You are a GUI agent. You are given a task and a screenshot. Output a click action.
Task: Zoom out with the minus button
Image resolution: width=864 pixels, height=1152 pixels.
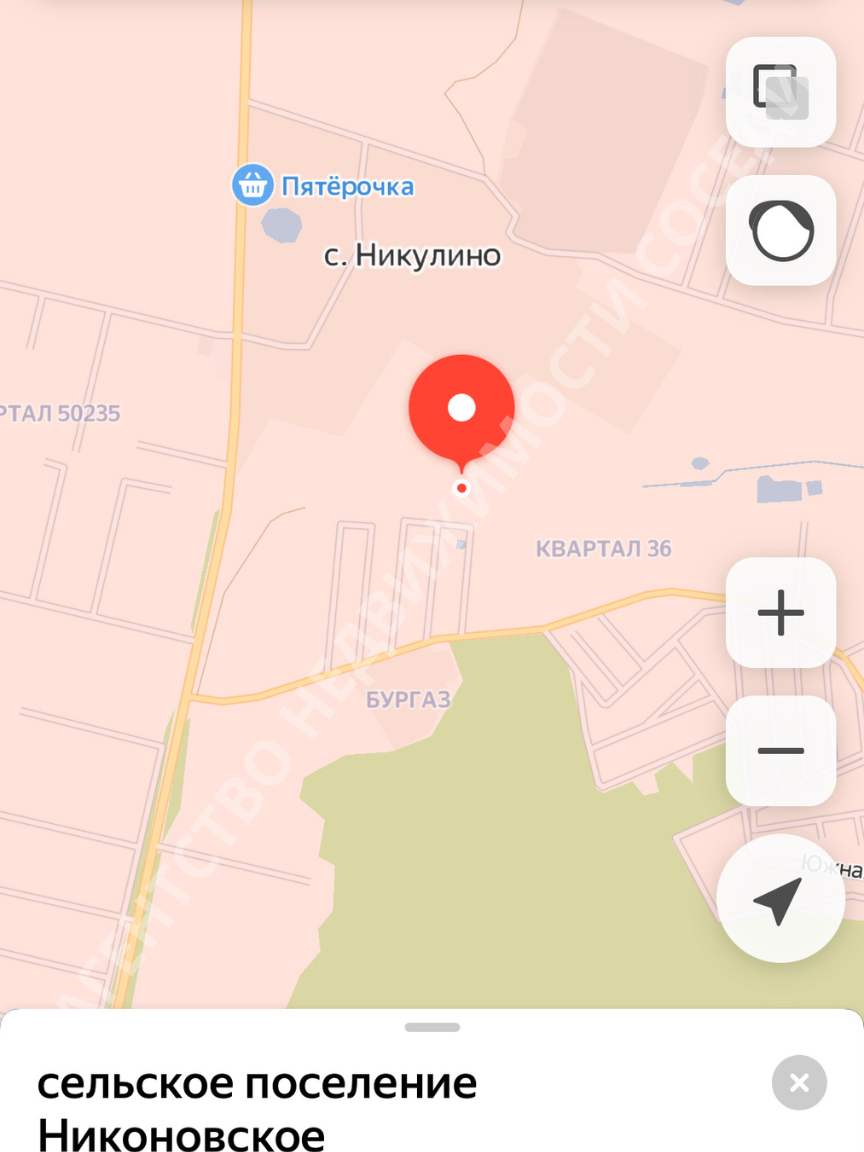click(780, 750)
